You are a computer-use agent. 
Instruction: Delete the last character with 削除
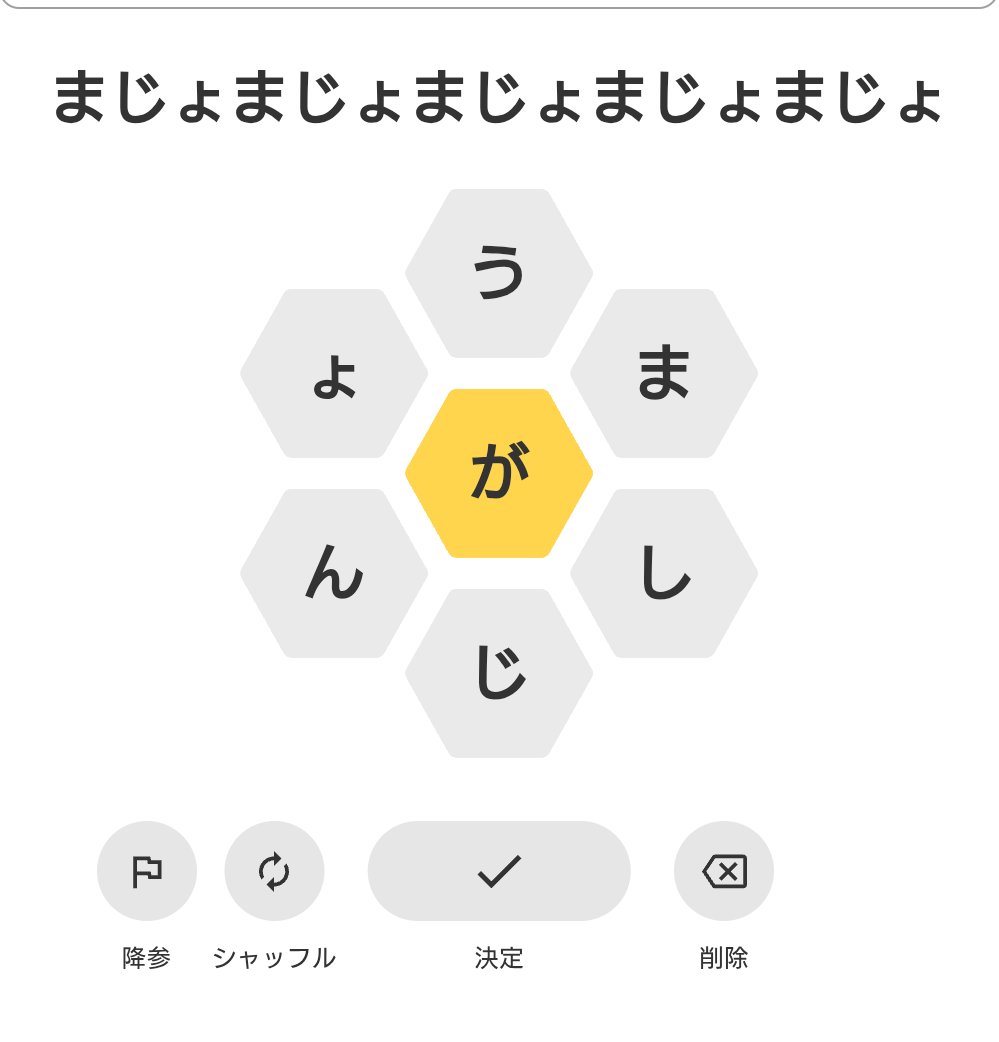click(724, 871)
